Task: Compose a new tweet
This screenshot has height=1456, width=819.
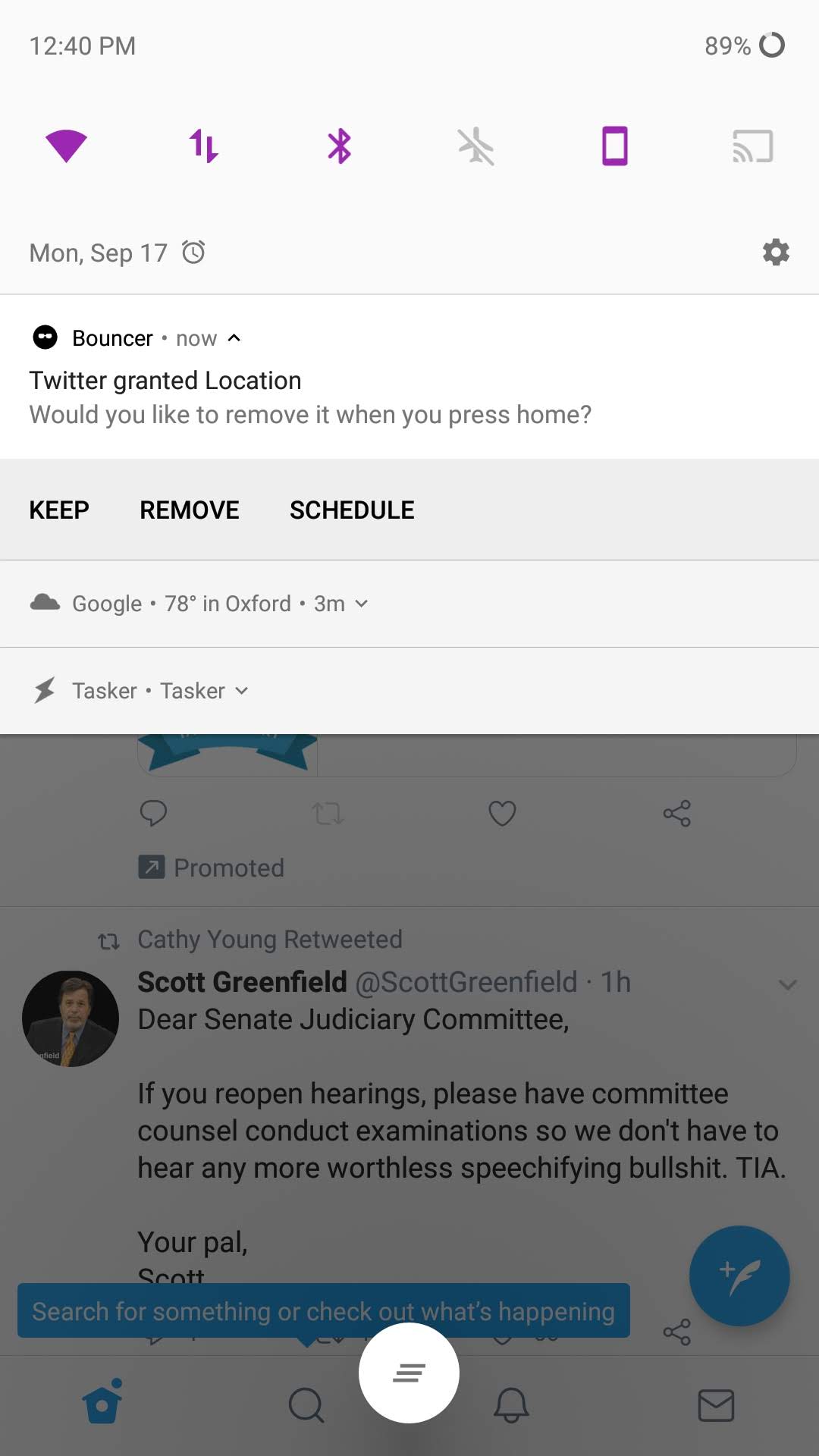Action: click(x=739, y=1276)
